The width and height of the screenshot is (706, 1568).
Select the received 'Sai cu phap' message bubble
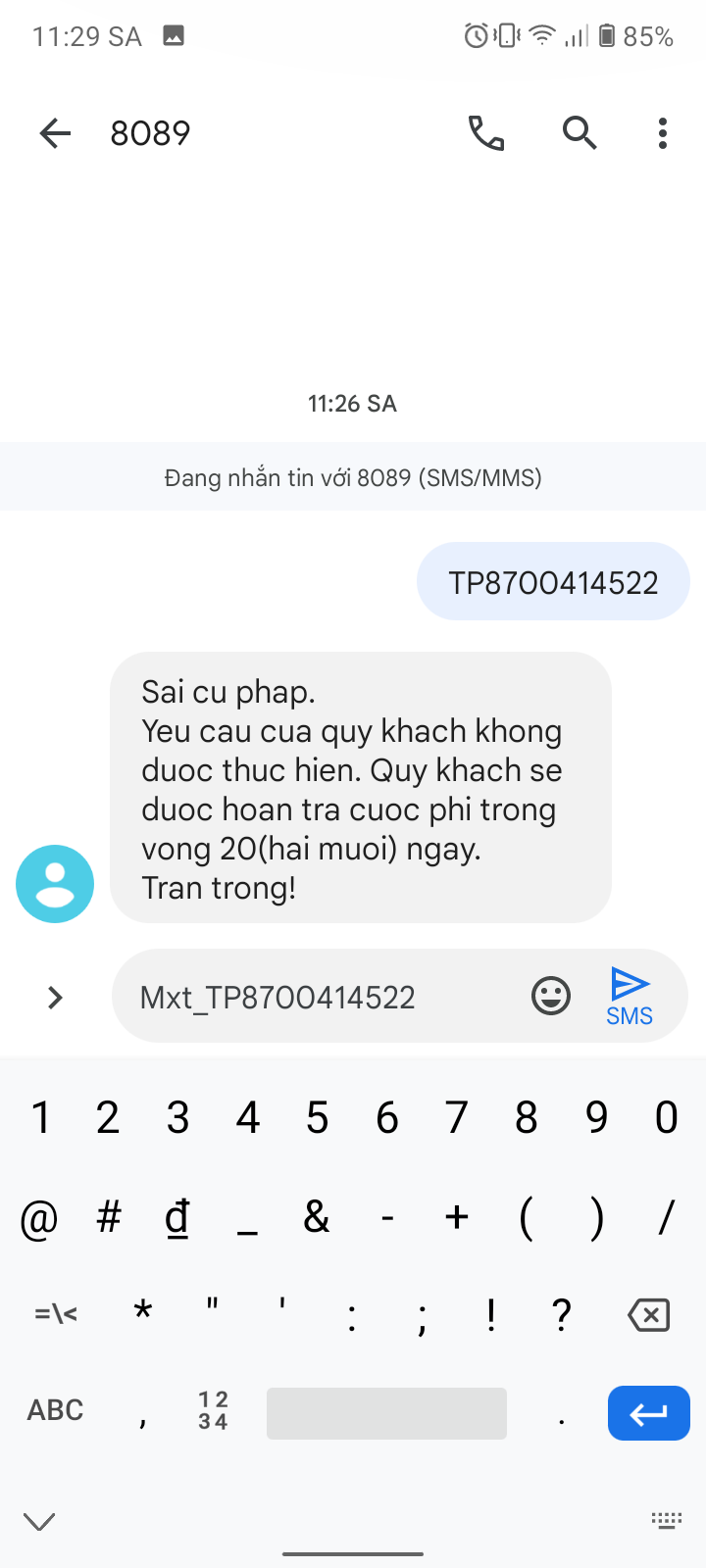pos(361,789)
